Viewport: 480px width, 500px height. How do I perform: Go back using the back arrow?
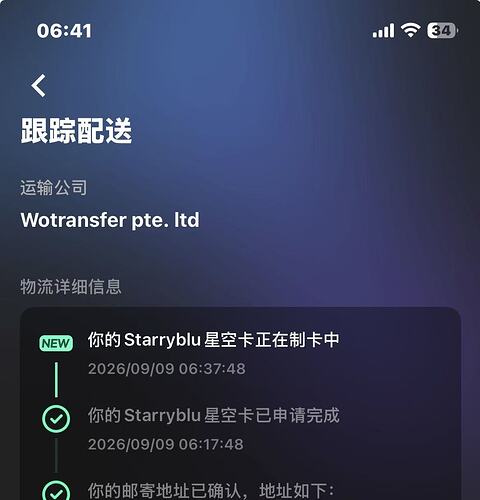(38, 85)
